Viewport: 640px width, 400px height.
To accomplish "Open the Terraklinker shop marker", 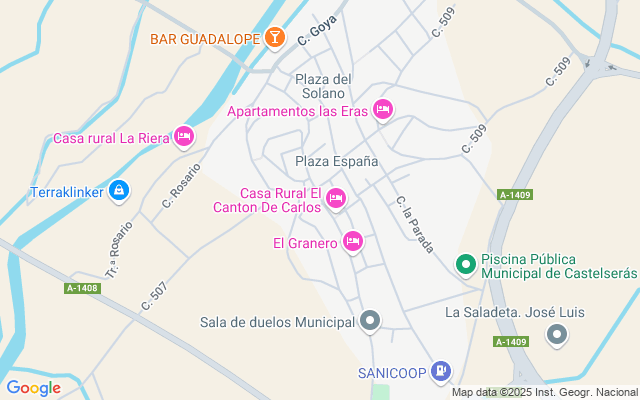I will [x=118, y=190].
